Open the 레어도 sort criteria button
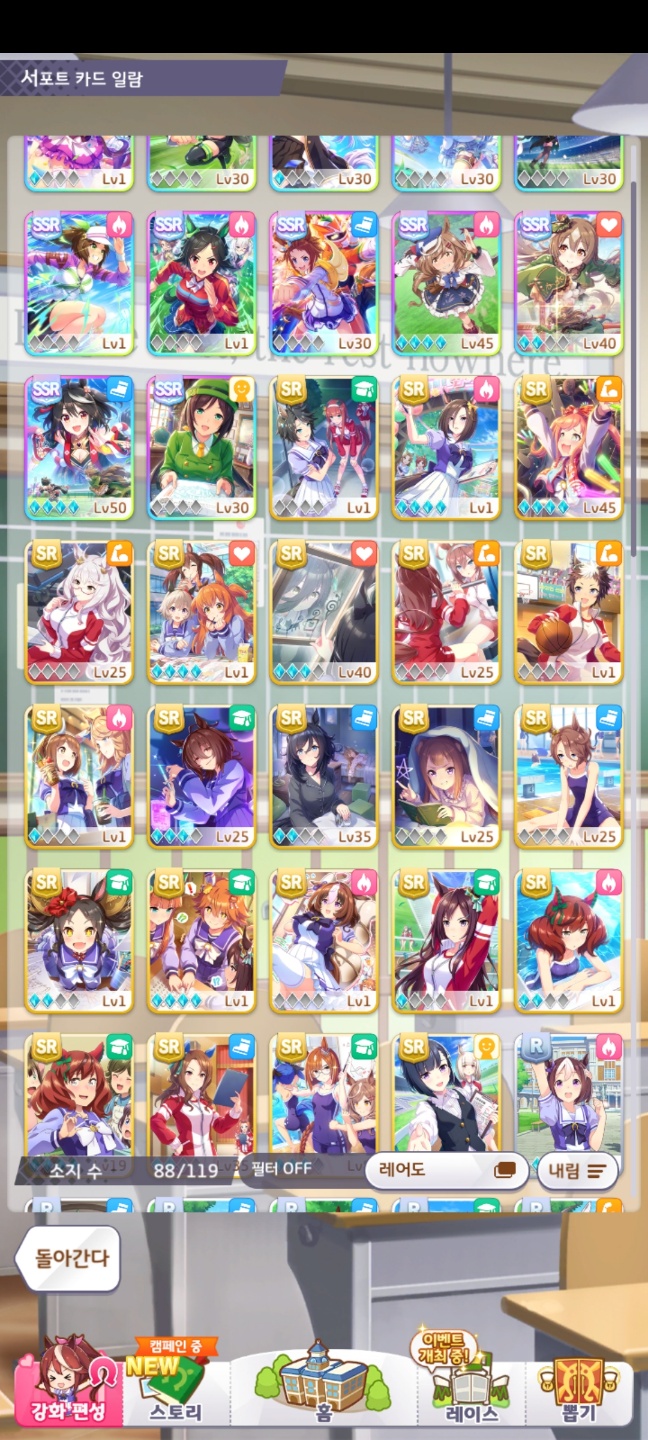648x1440 pixels. coord(446,1169)
